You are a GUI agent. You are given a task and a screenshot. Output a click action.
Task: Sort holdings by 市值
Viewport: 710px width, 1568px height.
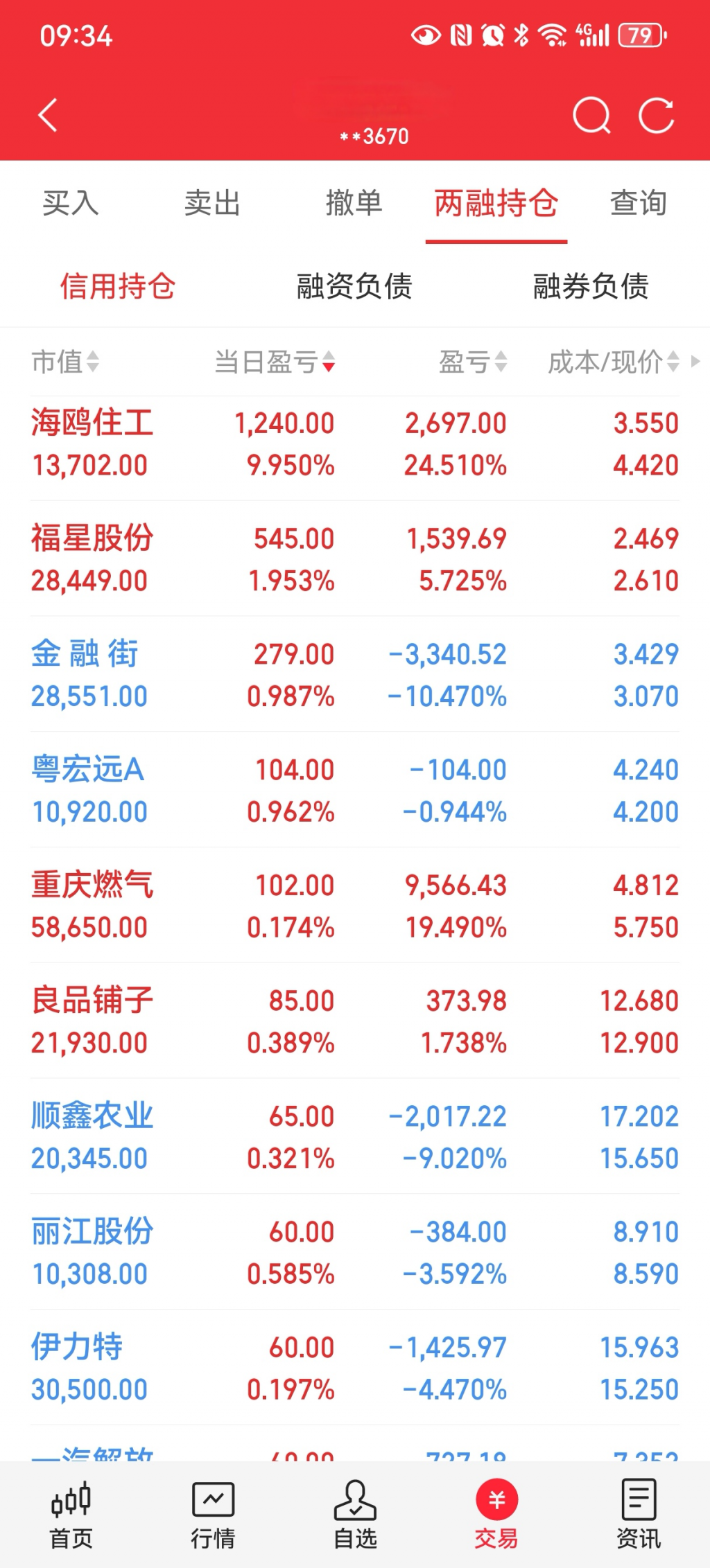(x=65, y=362)
